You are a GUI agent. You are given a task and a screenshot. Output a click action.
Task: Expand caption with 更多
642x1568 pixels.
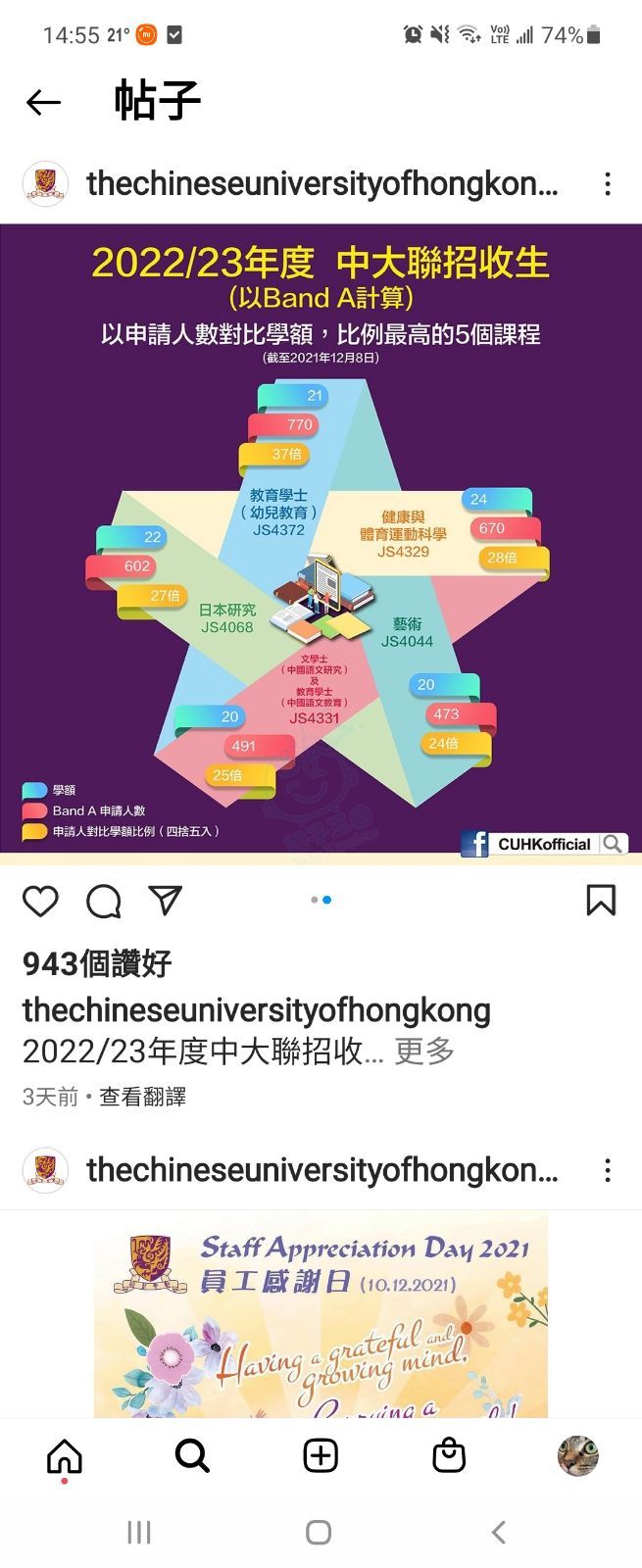(x=424, y=1052)
